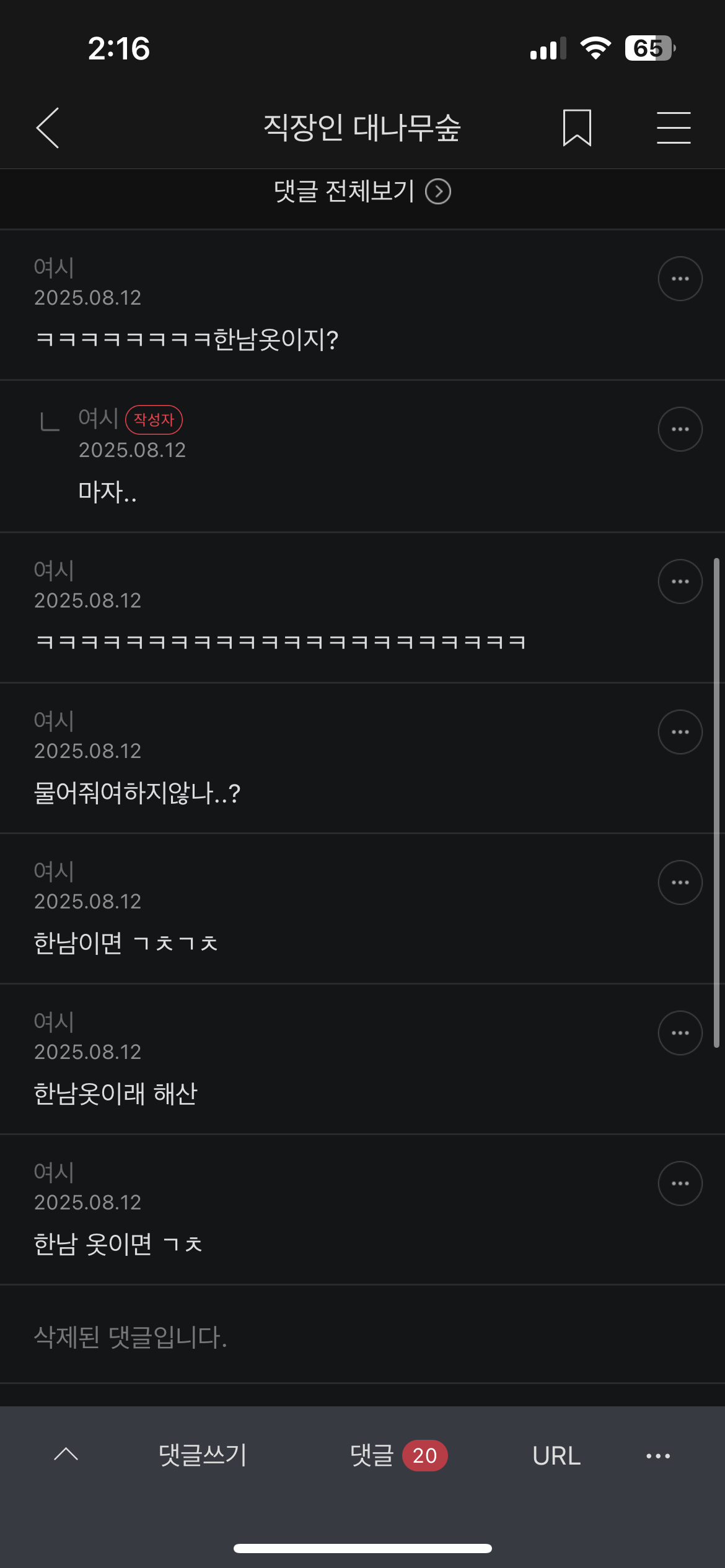Image resolution: width=725 pixels, height=1568 pixels.
Task: Open the 댓글 20 comments list
Action: pos(398,1455)
